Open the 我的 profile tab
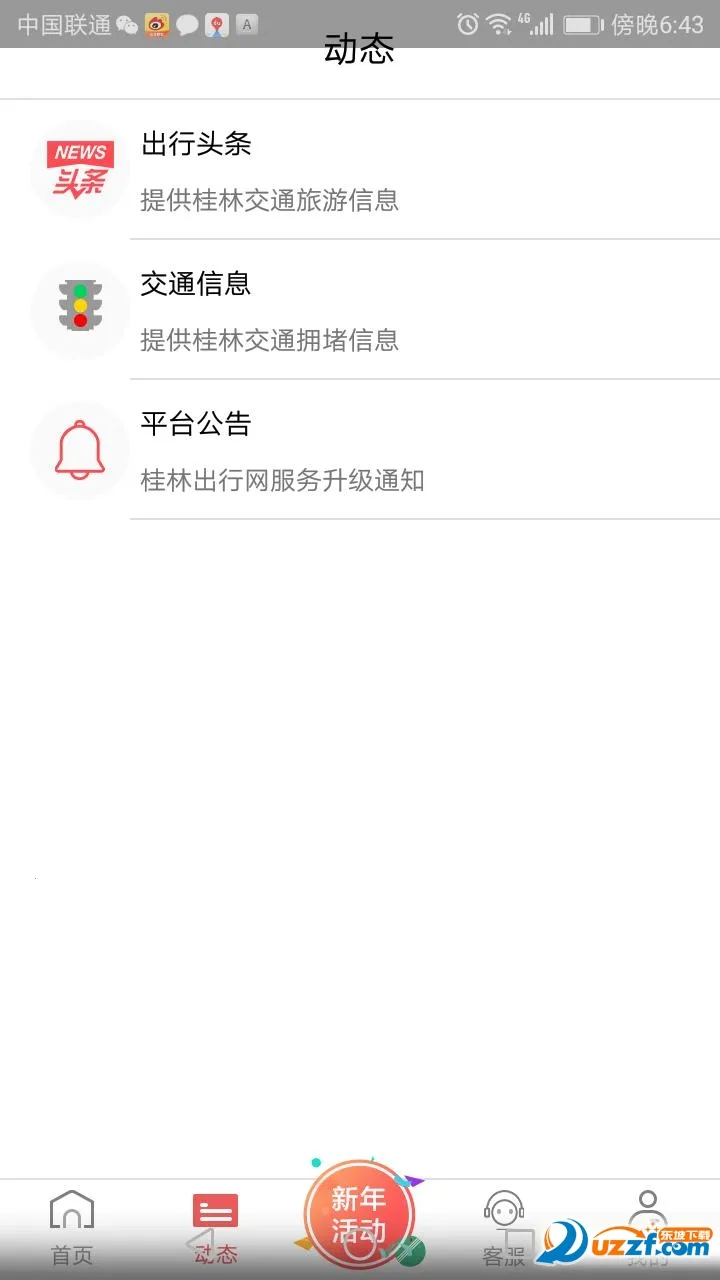 tap(648, 1228)
